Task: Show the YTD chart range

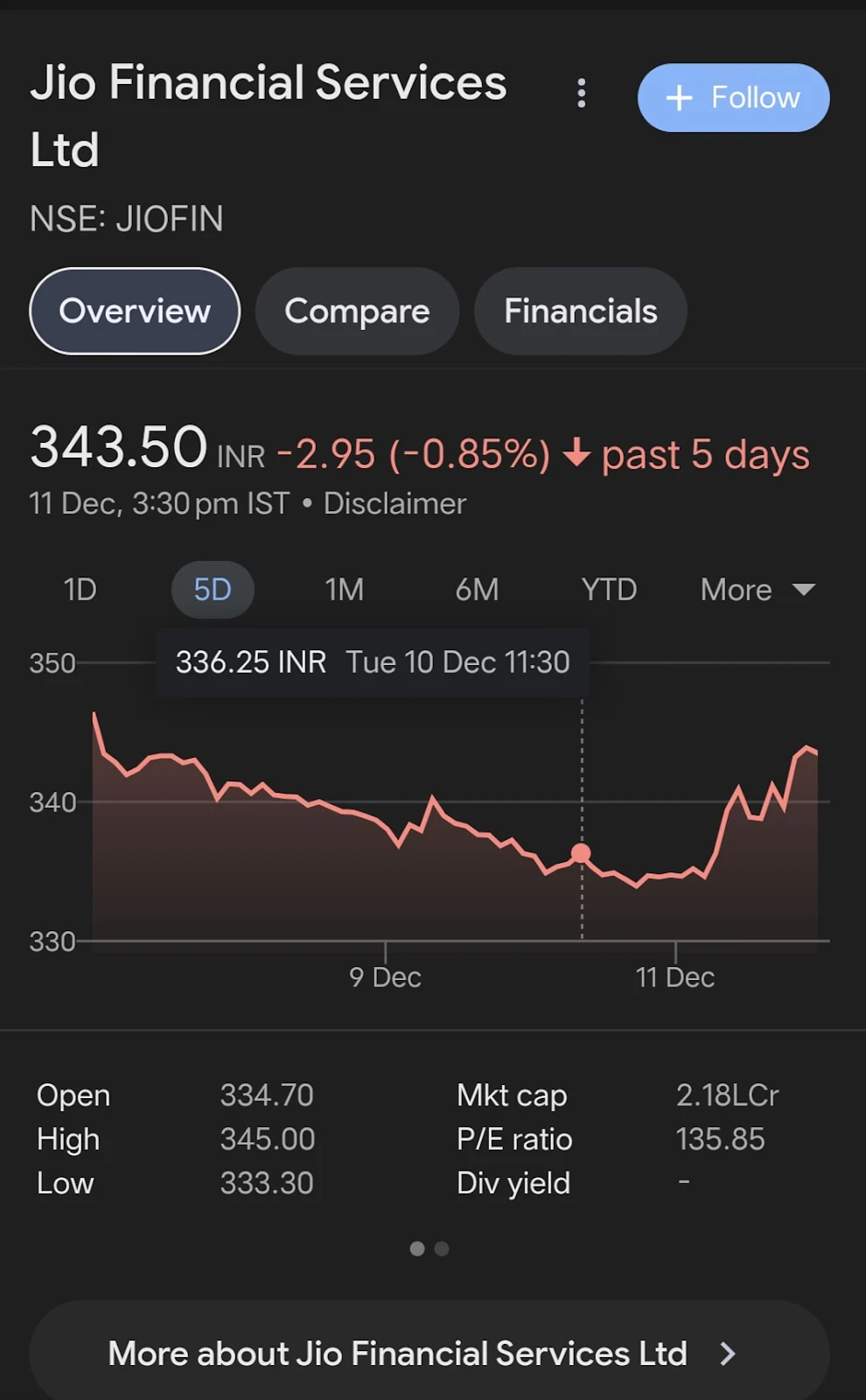Action: pos(609,590)
